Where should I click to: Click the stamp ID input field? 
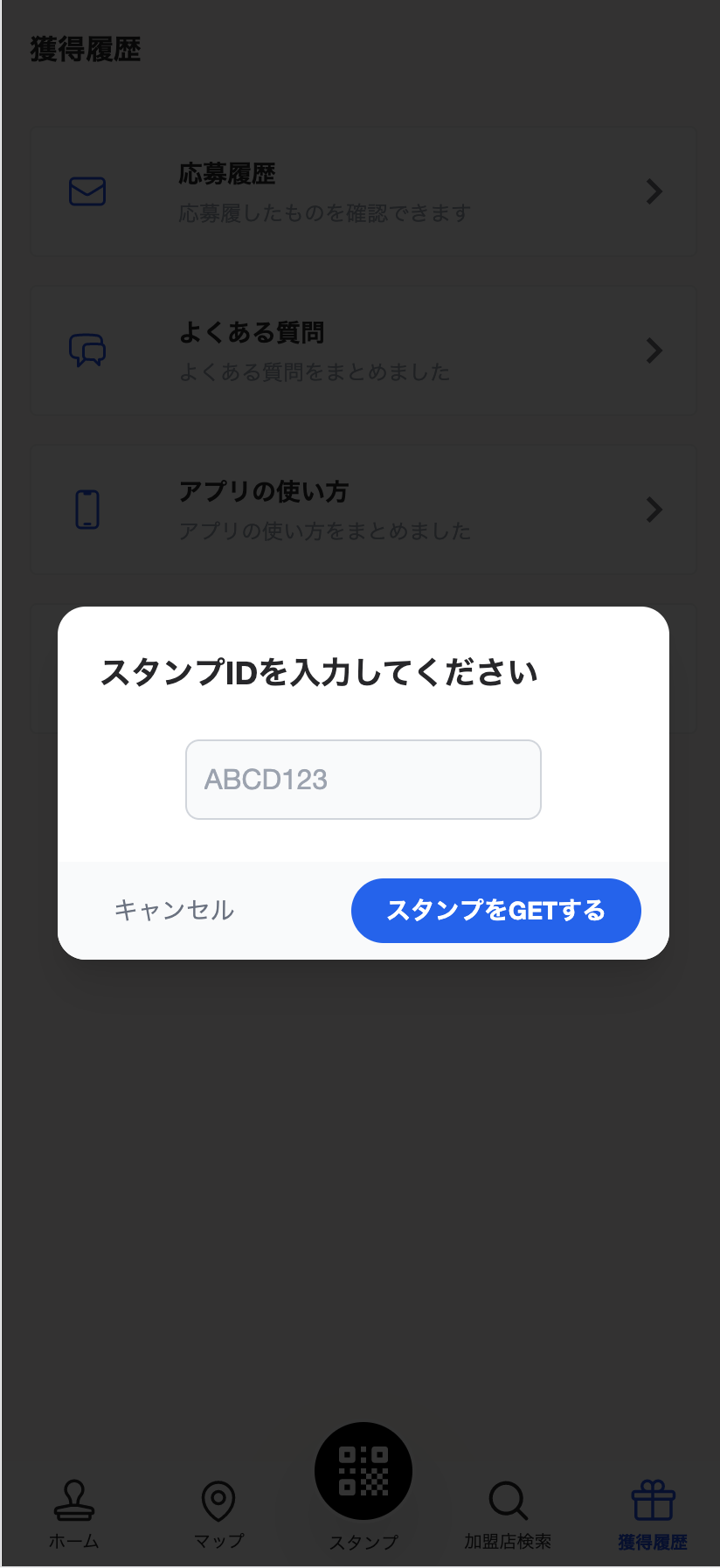363,779
